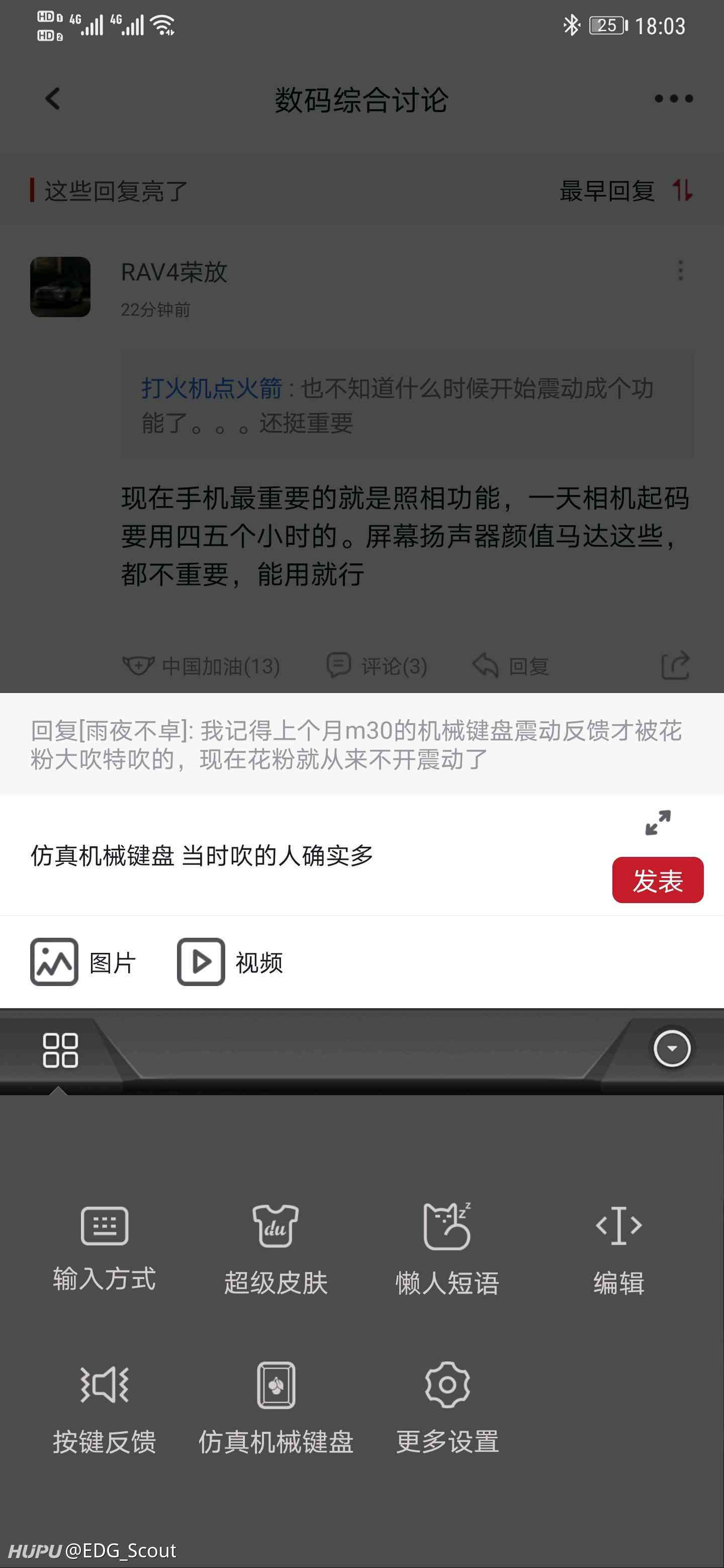Expand the reply editor to full screen
This screenshot has width=724, height=1568.
click(658, 822)
